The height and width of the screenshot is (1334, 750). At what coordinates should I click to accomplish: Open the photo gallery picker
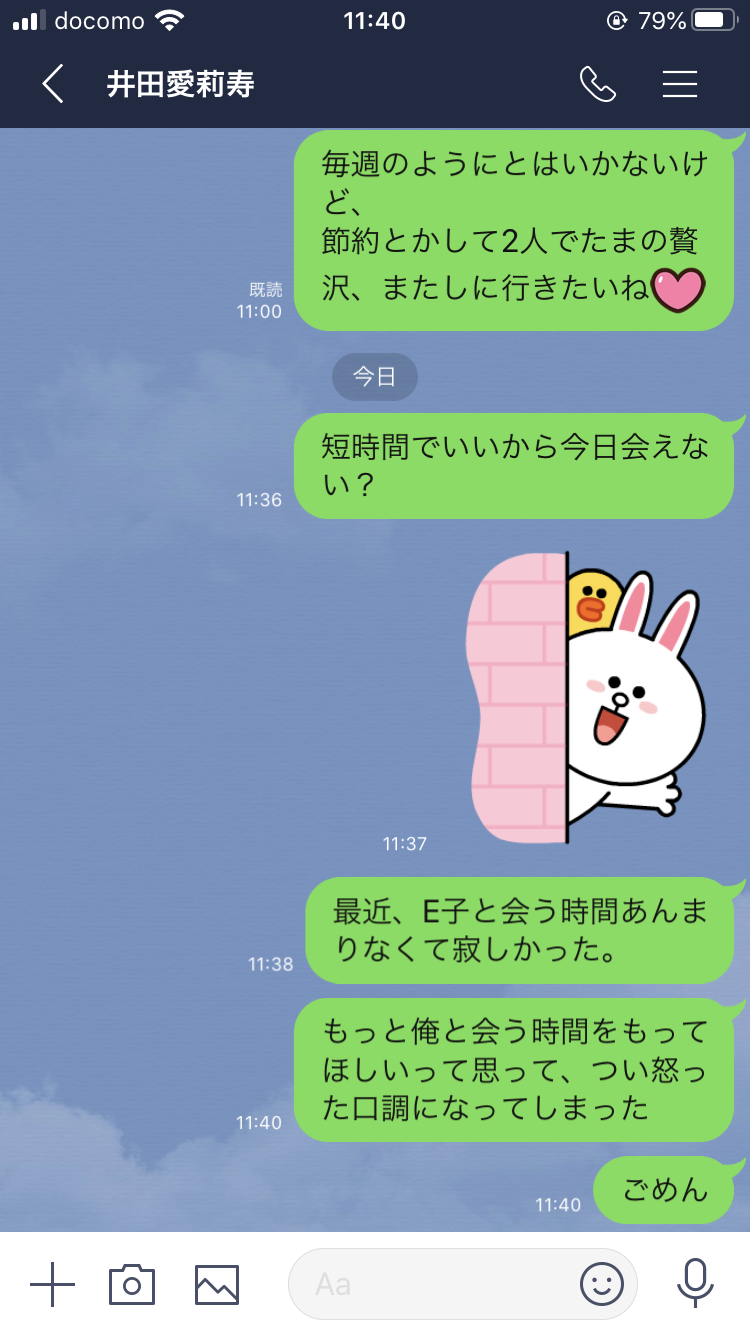coord(216,1283)
